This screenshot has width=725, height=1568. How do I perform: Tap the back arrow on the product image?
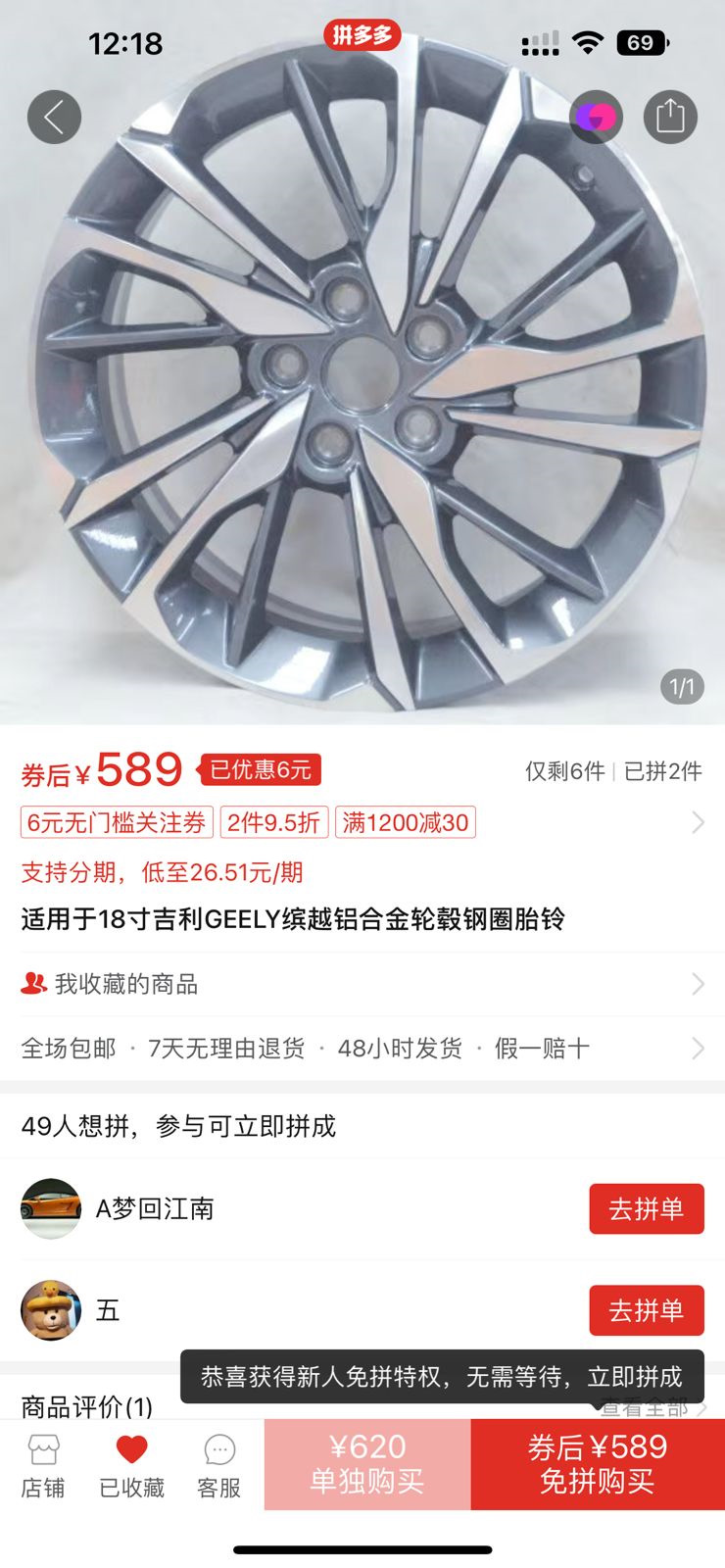pyautogui.click(x=56, y=117)
